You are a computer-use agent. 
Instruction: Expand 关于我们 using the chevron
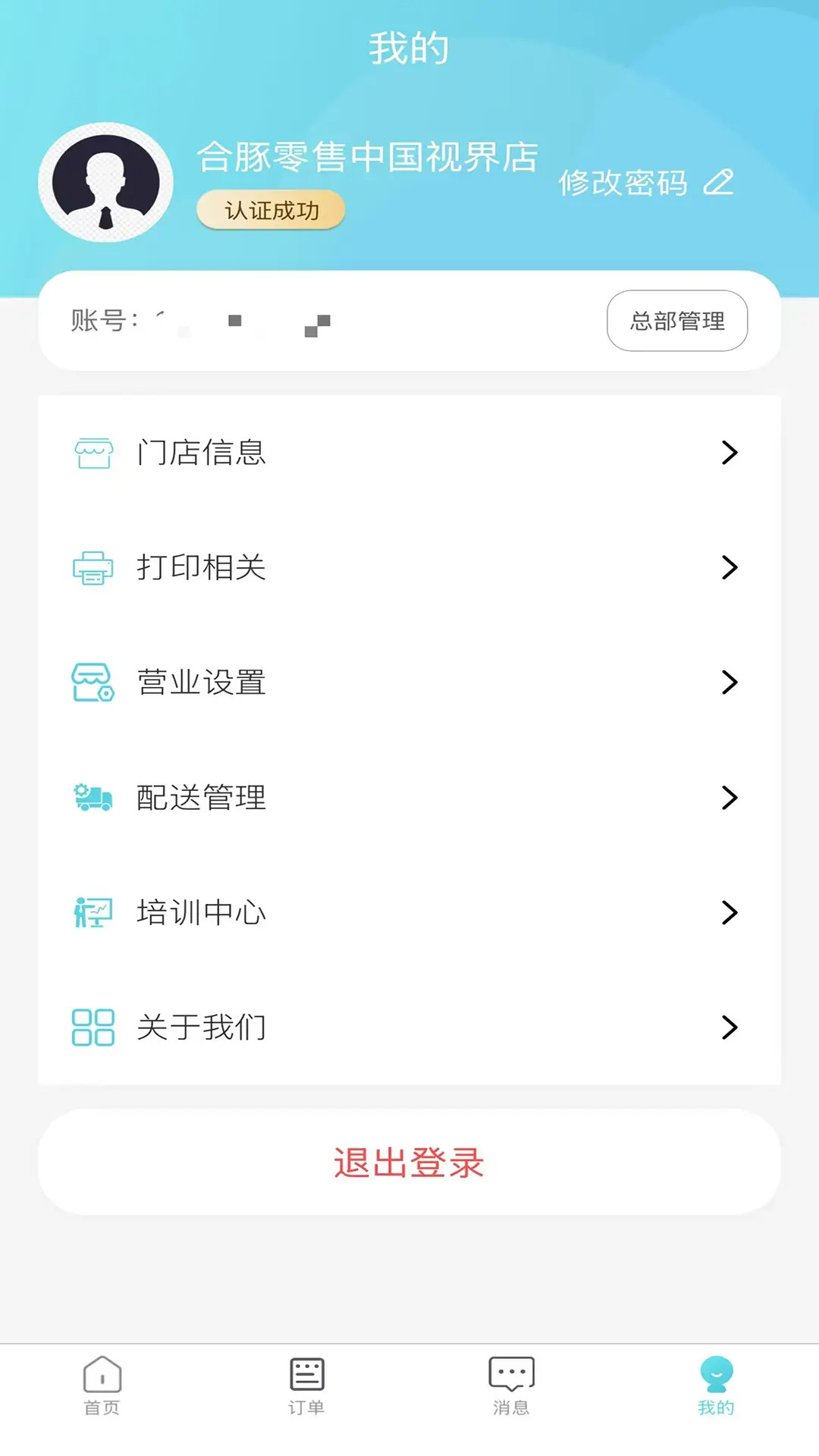pos(730,1028)
